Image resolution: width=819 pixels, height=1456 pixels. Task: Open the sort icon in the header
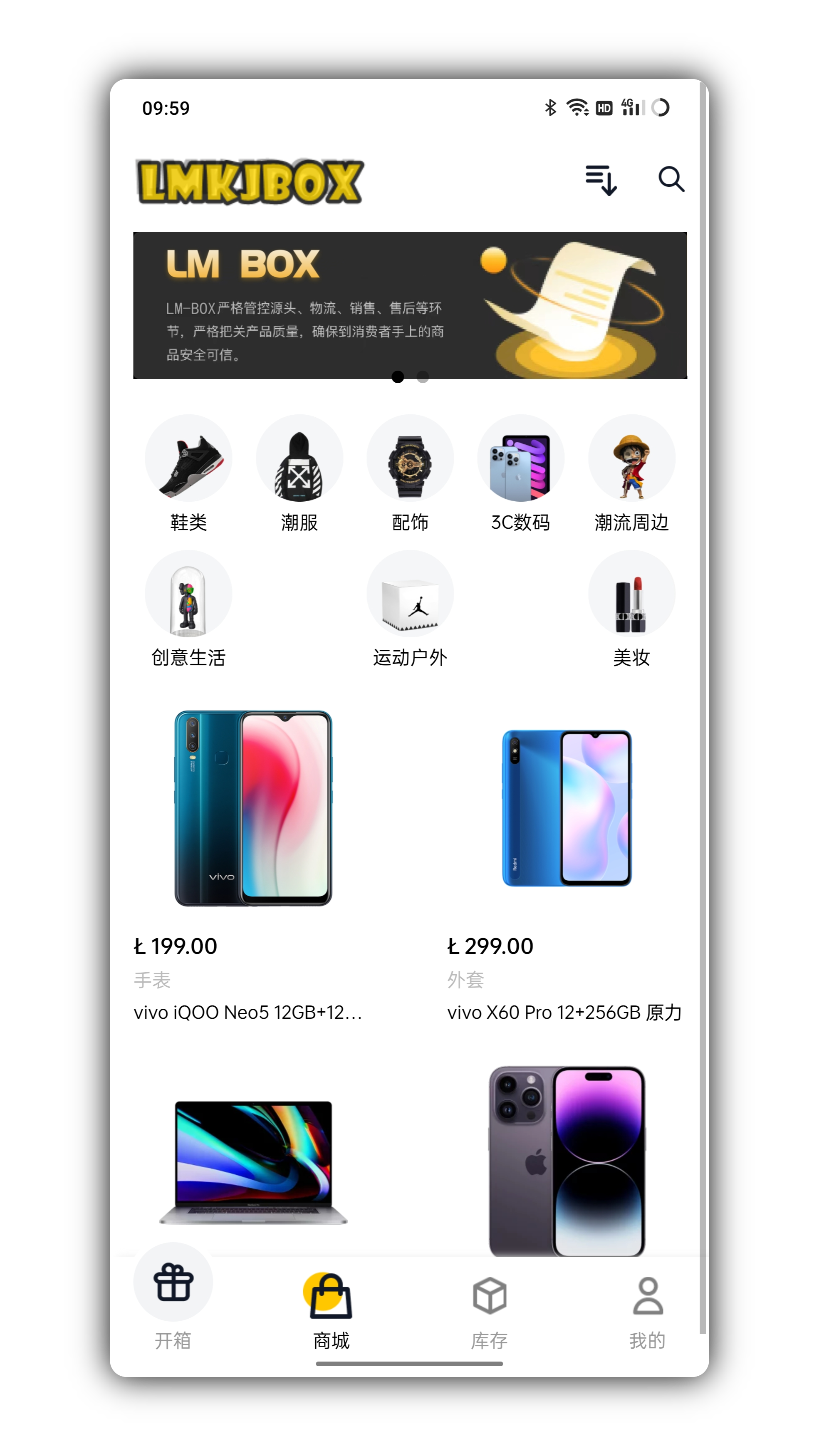click(x=600, y=180)
